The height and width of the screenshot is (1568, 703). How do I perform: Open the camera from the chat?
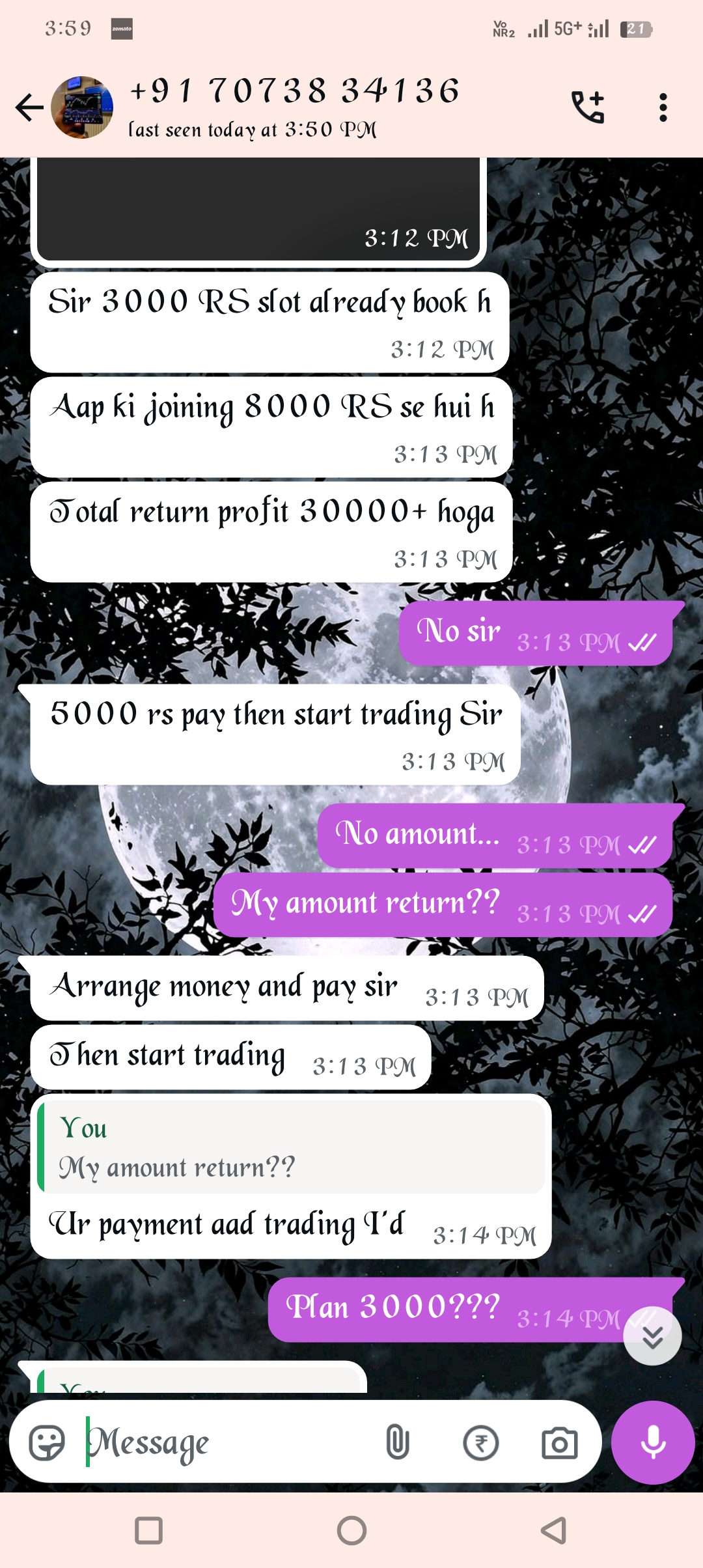coord(559,1443)
